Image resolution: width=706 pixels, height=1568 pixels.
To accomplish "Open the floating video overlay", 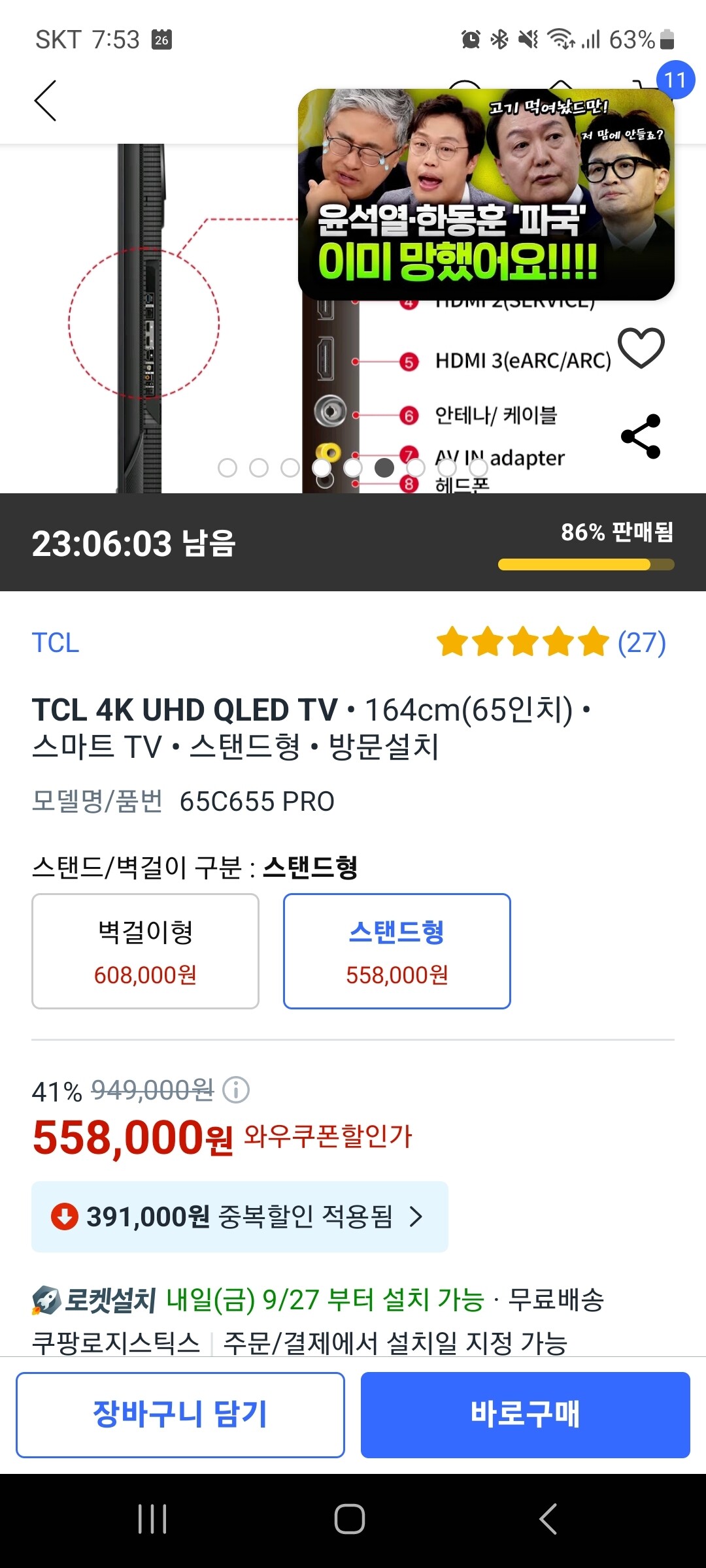I will 486,194.
